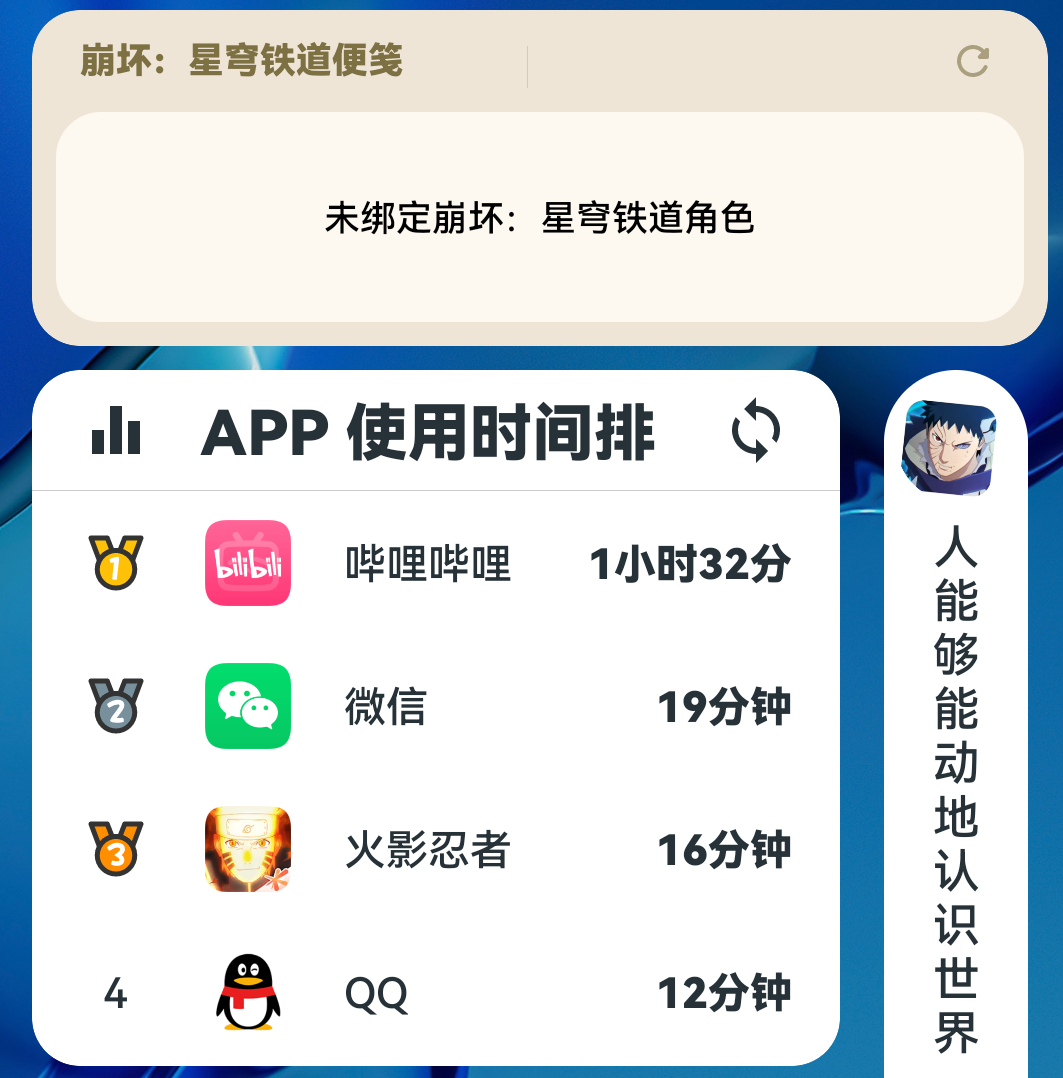The height and width of the screenshot is (1078, 1063).
Task: Refresh the APP 使用时间排 ranking
Action: [756, 433]
